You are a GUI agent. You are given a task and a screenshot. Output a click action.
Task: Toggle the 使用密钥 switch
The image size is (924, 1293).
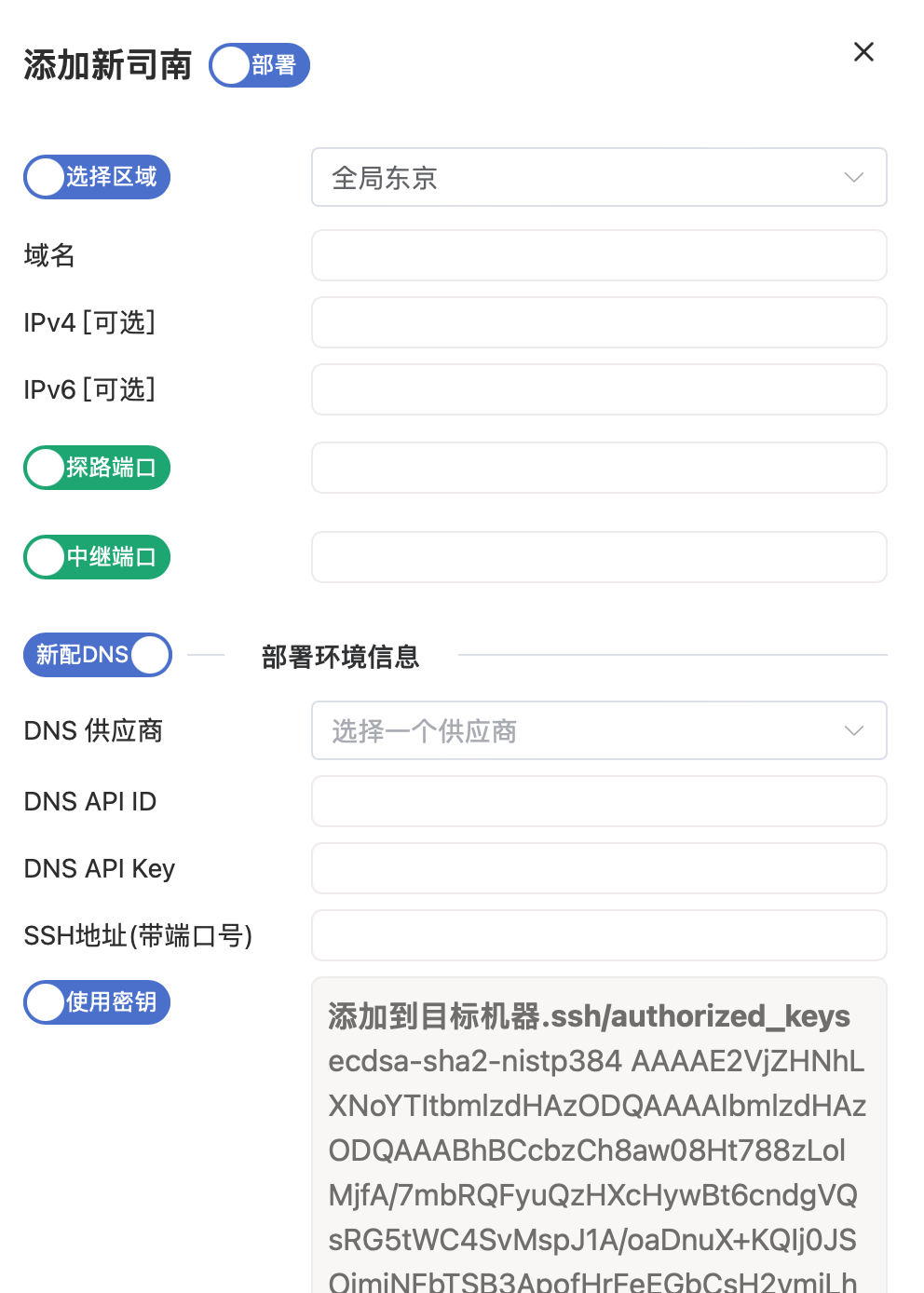pos(96,1002)
